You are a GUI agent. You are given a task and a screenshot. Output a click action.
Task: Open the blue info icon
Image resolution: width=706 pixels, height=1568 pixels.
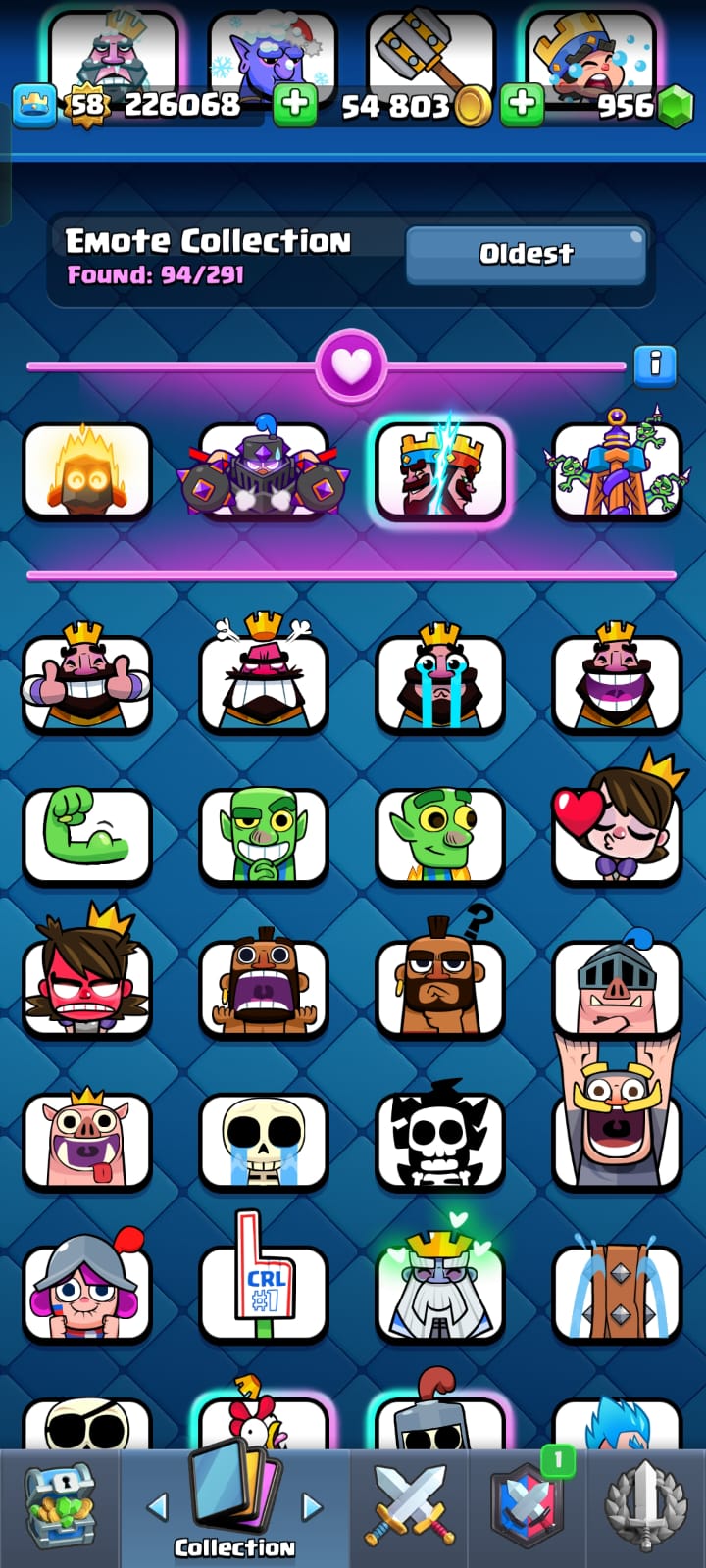click(655, 365)
